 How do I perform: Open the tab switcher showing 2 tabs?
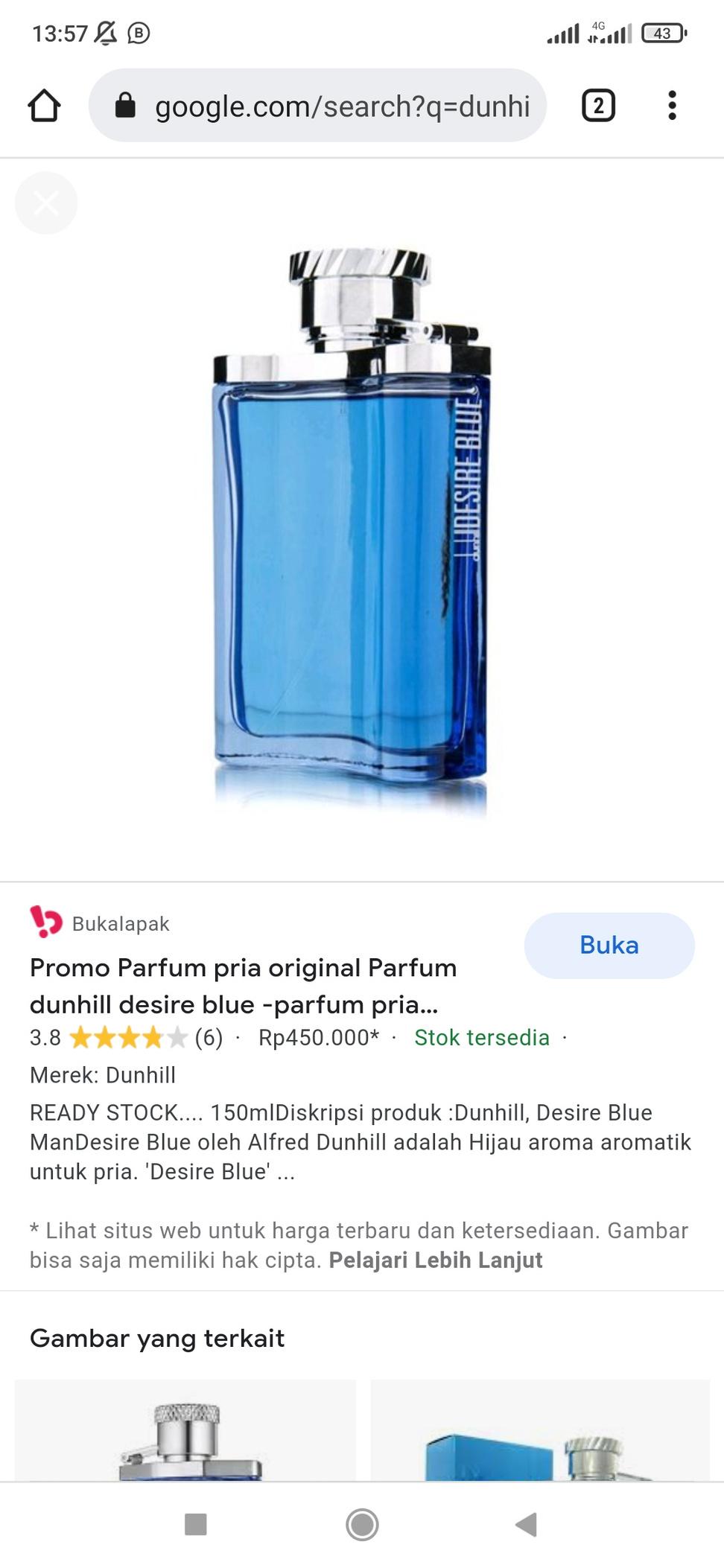coord(598,106)
